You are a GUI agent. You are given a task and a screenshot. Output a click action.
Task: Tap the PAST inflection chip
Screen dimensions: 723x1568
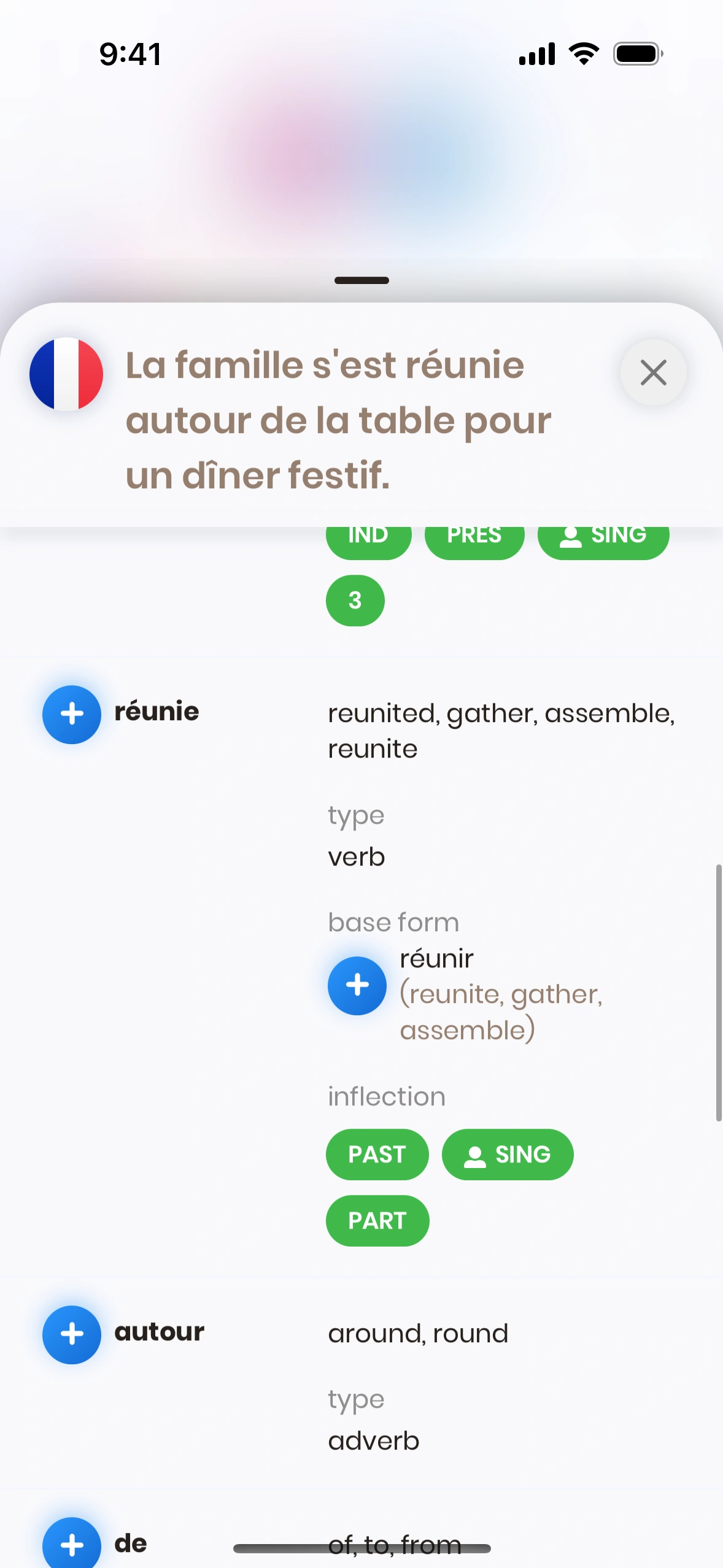[x=377, y=1155]
